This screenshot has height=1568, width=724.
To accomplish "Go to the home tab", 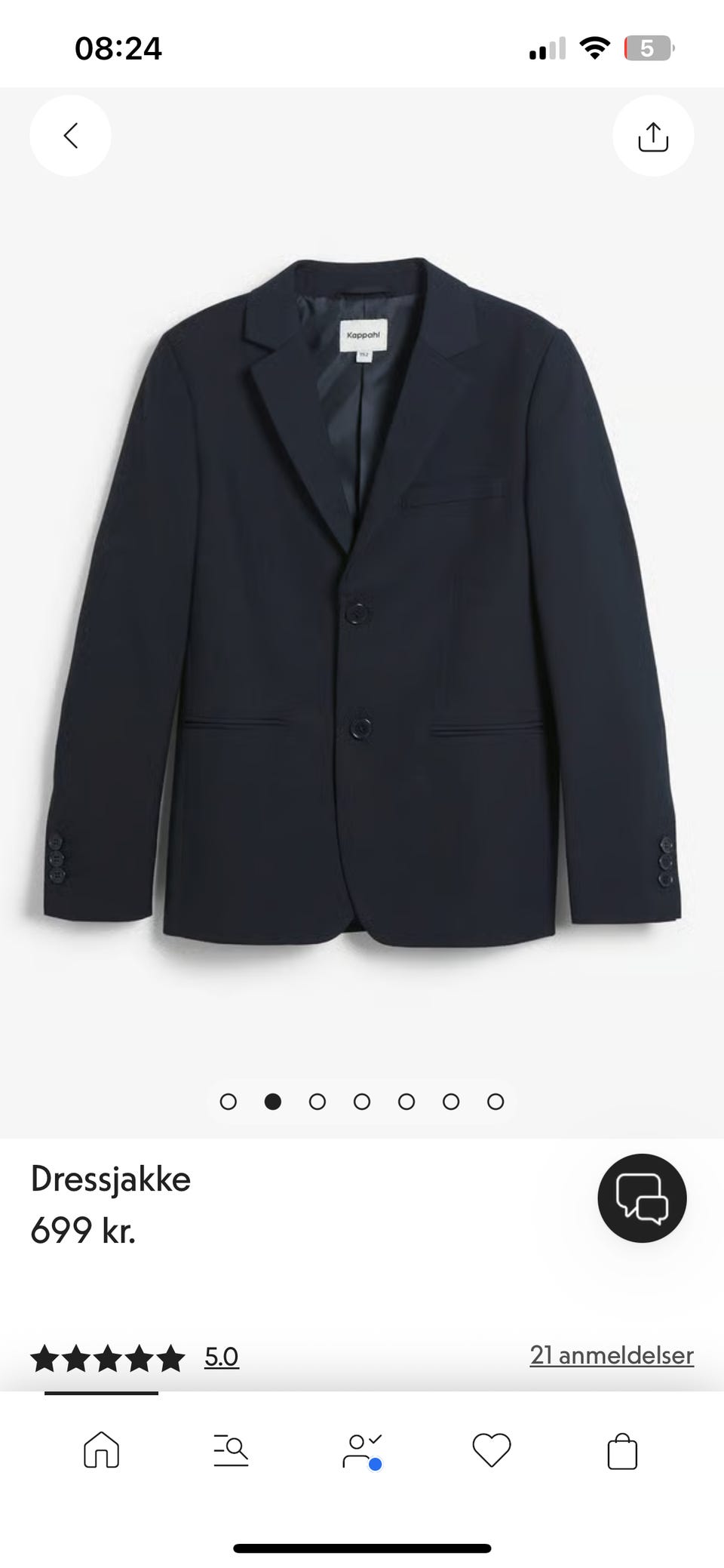I will pyautogui.click(x=102, y=1450).
